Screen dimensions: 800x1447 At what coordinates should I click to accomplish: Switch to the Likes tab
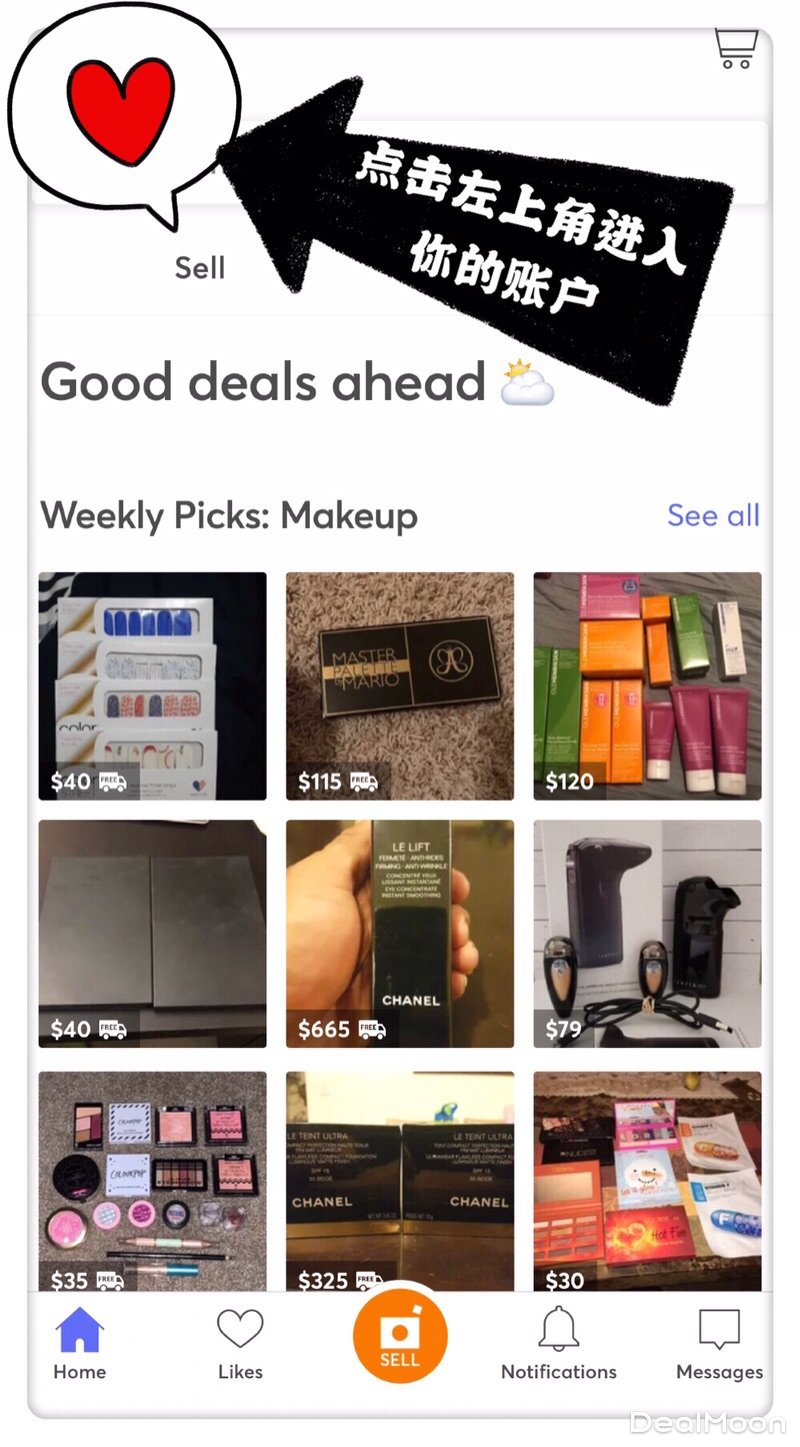click(x=240, y=1344)
